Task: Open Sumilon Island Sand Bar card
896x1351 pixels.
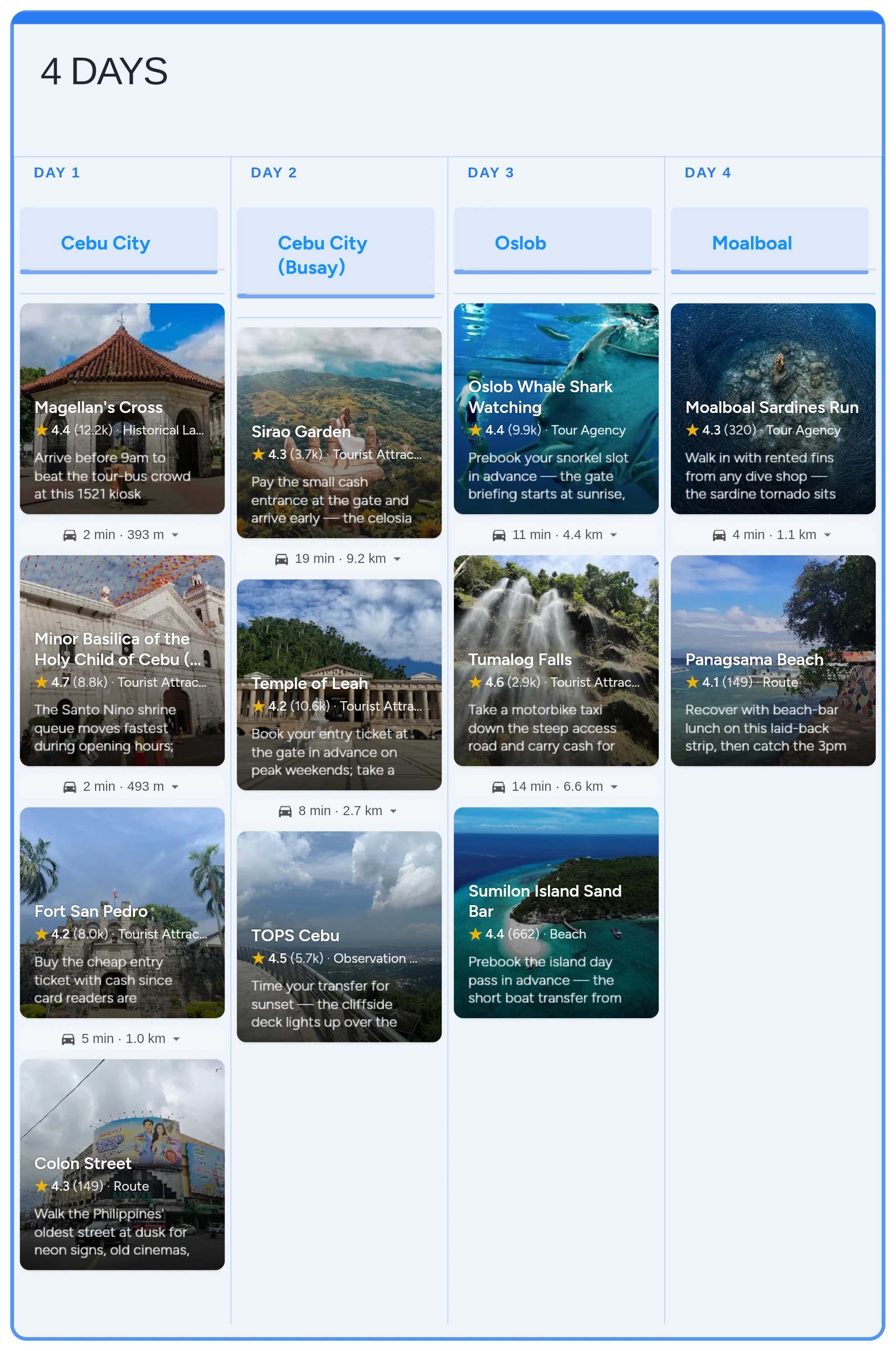Action: 556,913
